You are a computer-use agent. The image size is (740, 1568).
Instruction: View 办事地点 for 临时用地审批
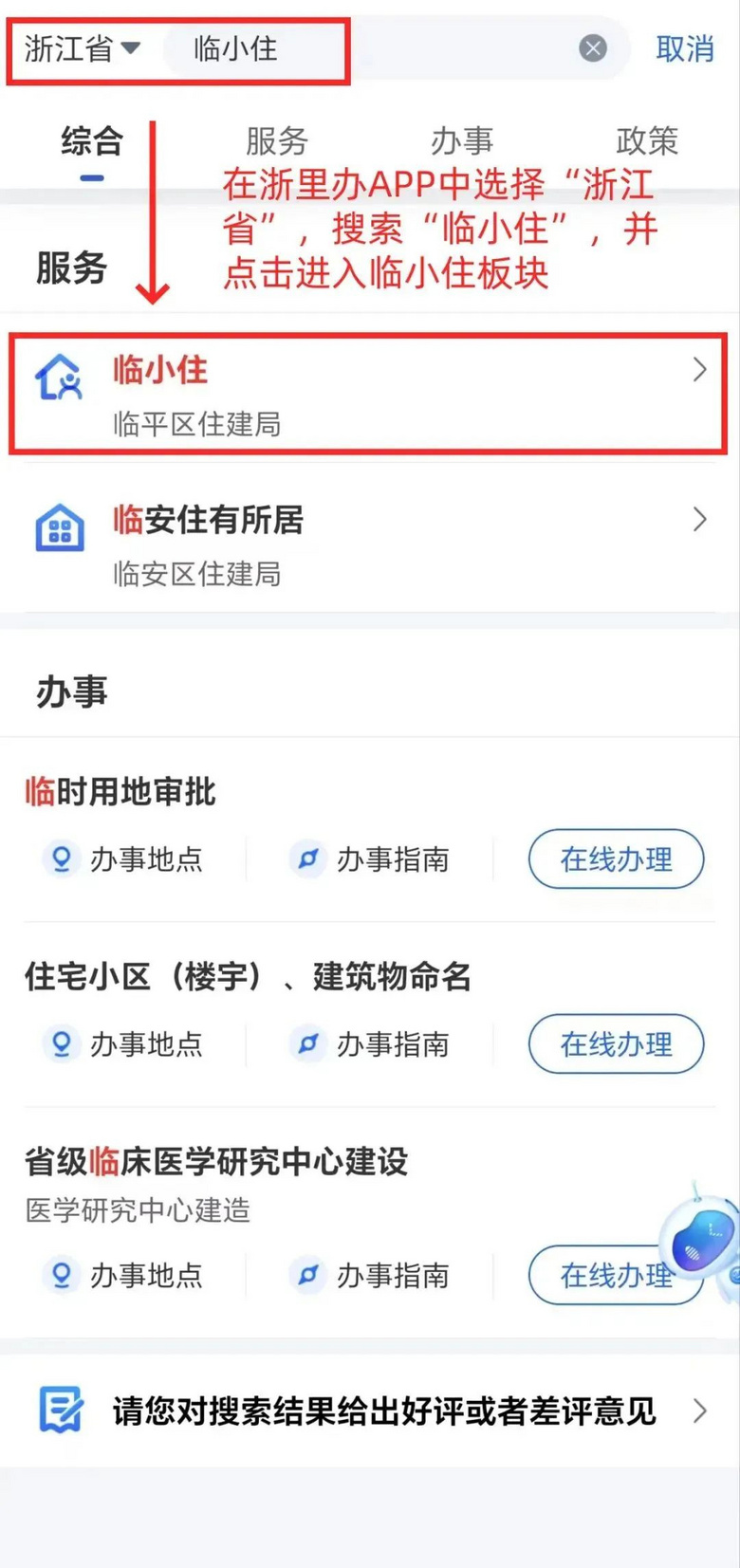point(125,859)
